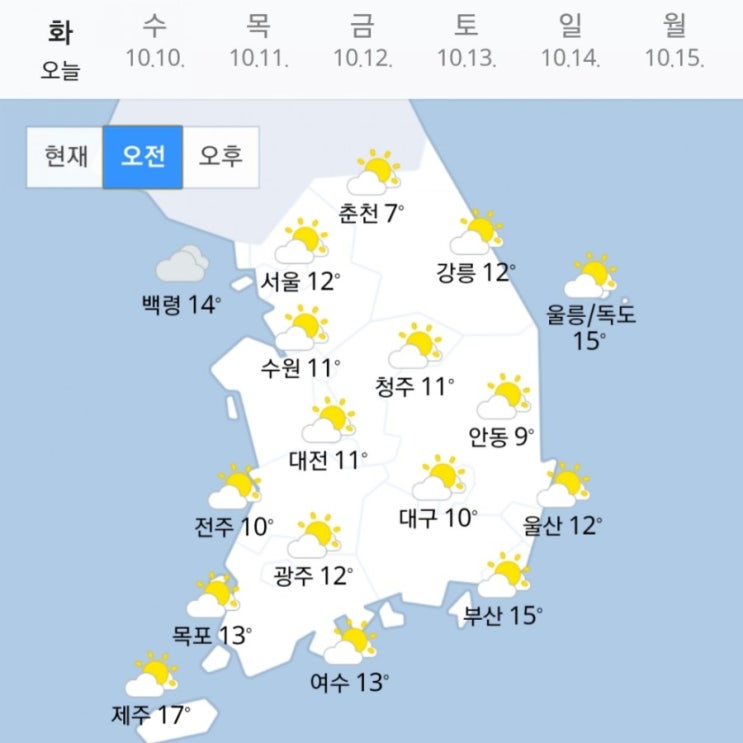View Saturday 10.13. forecast
Viewport: 743px width, 743px height.
466,41
